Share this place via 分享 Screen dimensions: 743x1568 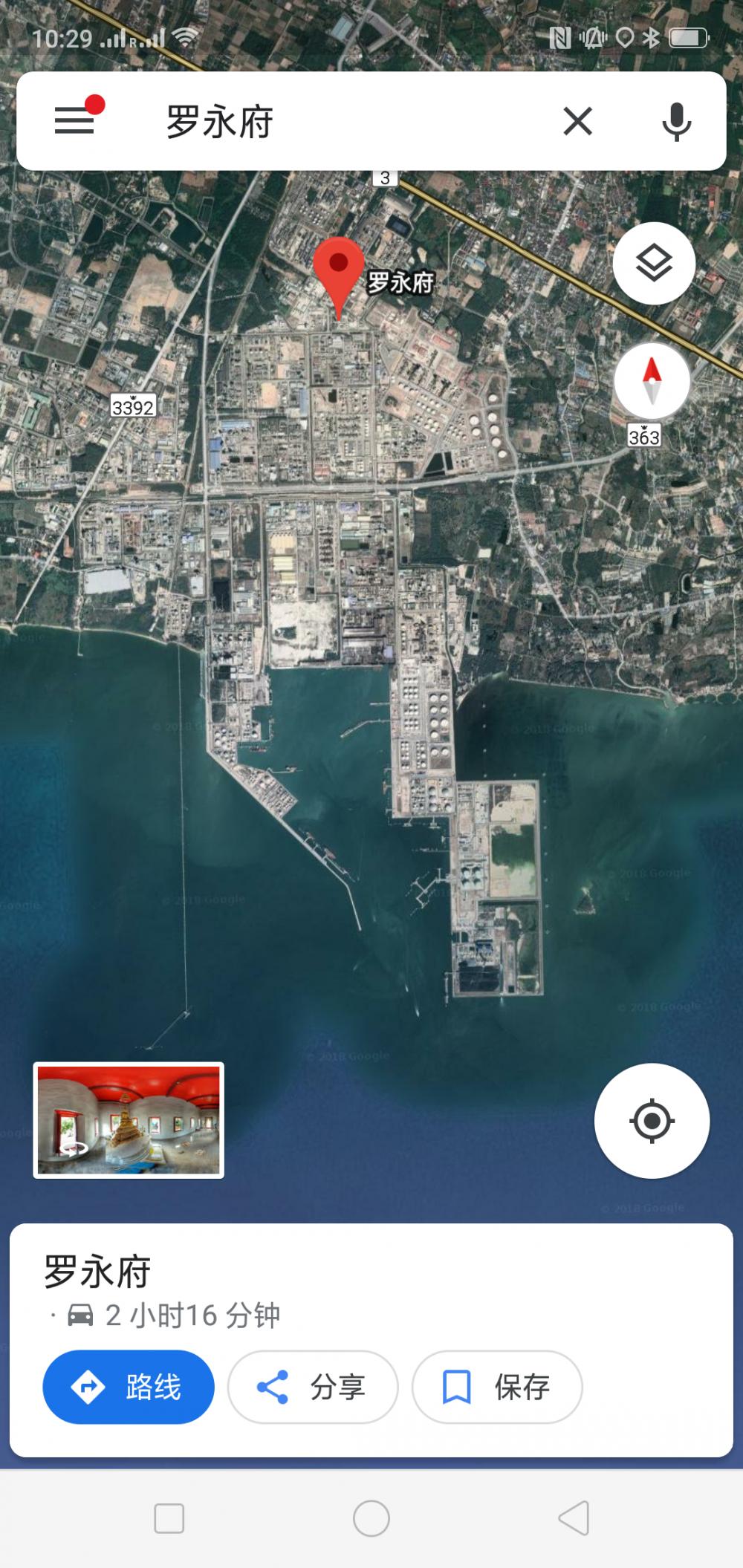(x=313, y=1387)
